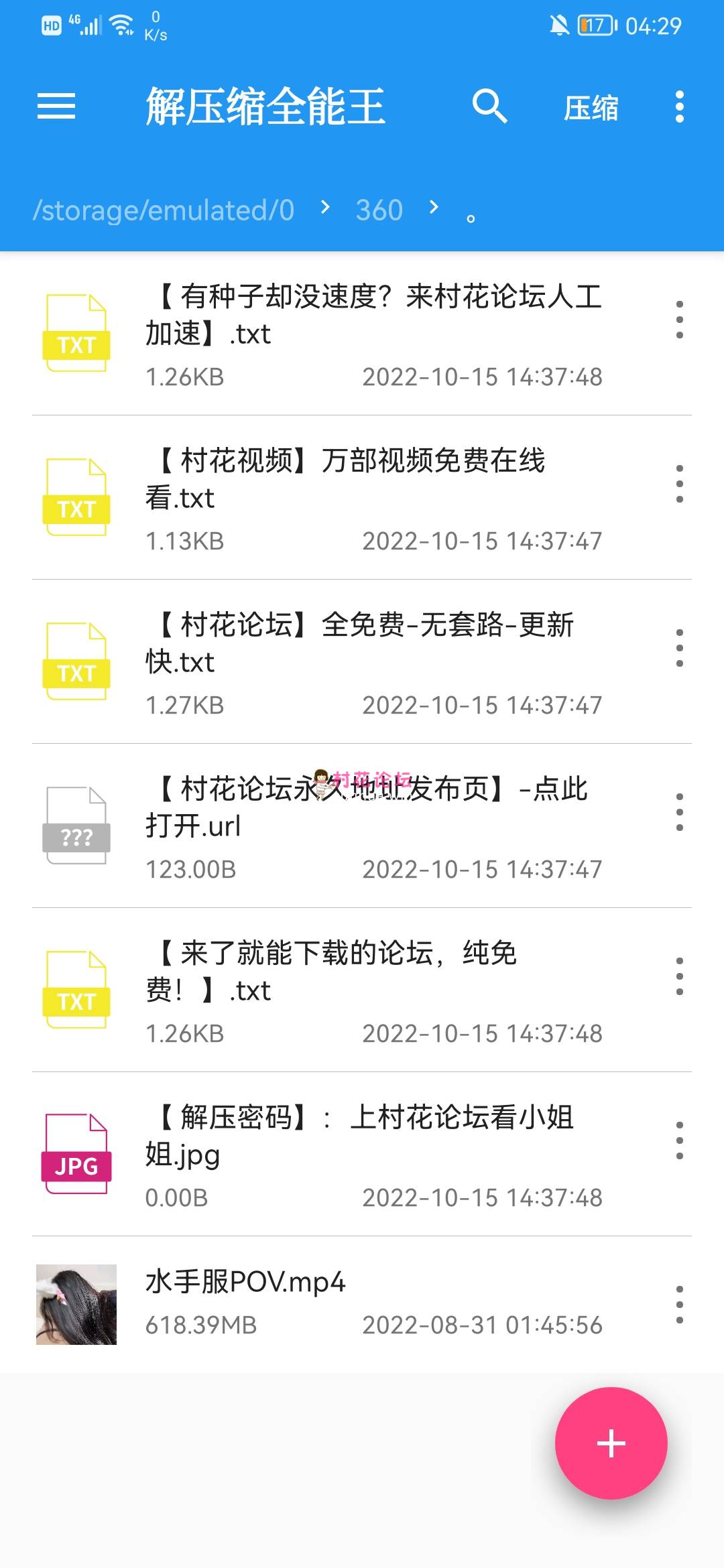Show more options for 全免费-无套路-更新快 txt
Screen dimensions: 724x1568
click(679, 648)
